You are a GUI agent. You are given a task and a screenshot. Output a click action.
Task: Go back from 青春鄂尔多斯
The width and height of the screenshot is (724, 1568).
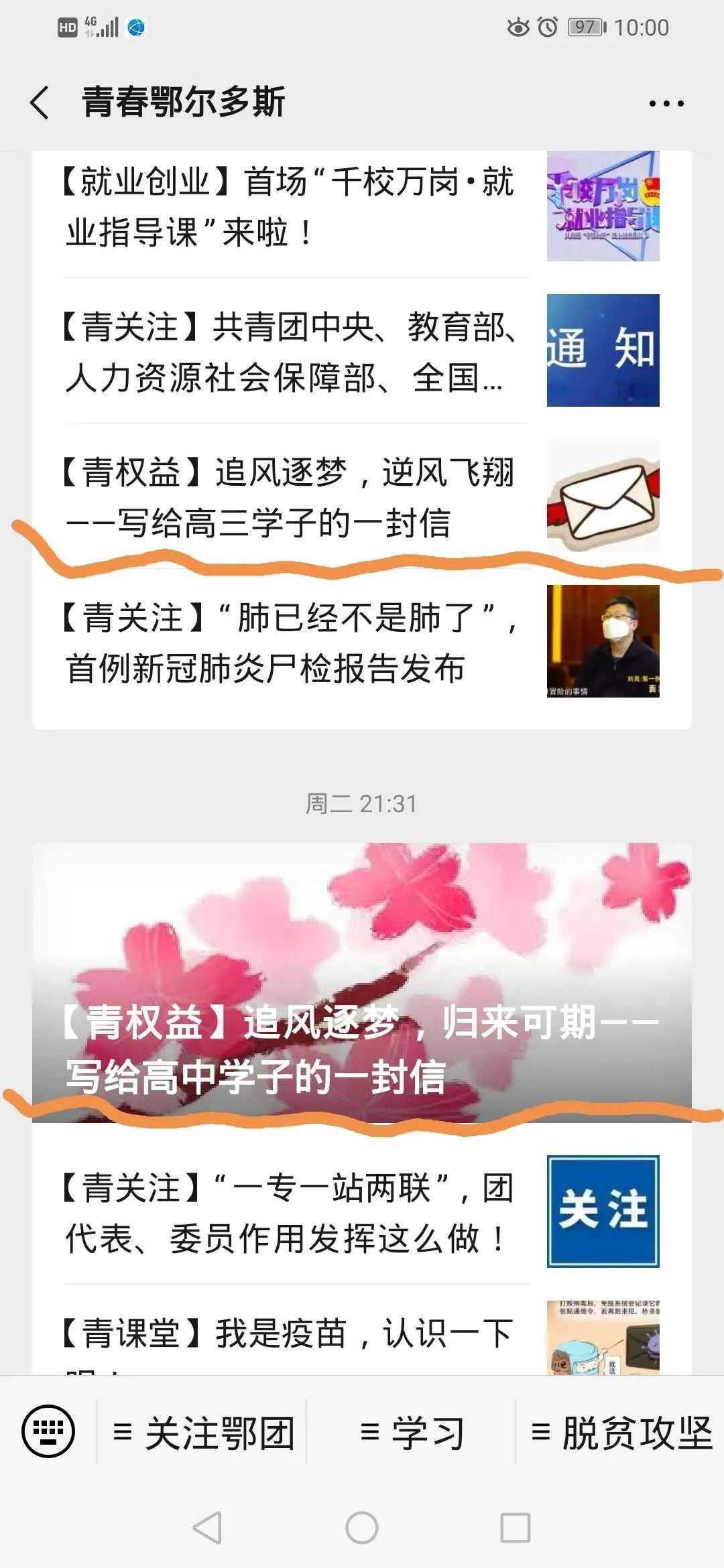(x=40, y=103)
